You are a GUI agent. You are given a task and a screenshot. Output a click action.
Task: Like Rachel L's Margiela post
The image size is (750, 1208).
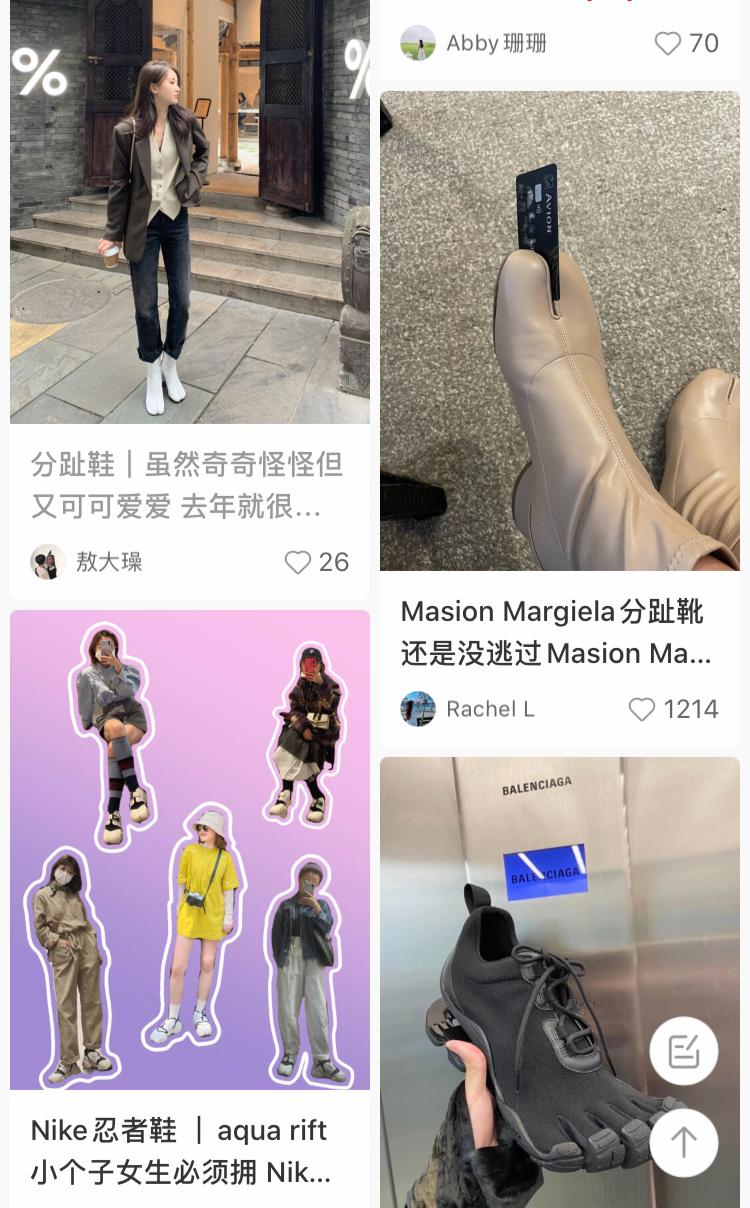(x=642, y=709)
